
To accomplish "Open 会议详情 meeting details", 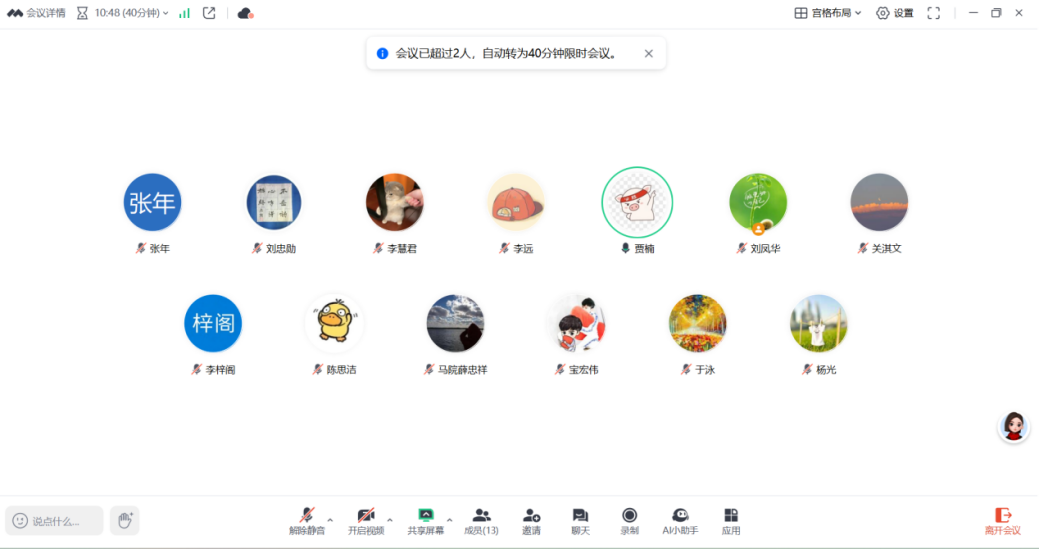I will (37, 13).
